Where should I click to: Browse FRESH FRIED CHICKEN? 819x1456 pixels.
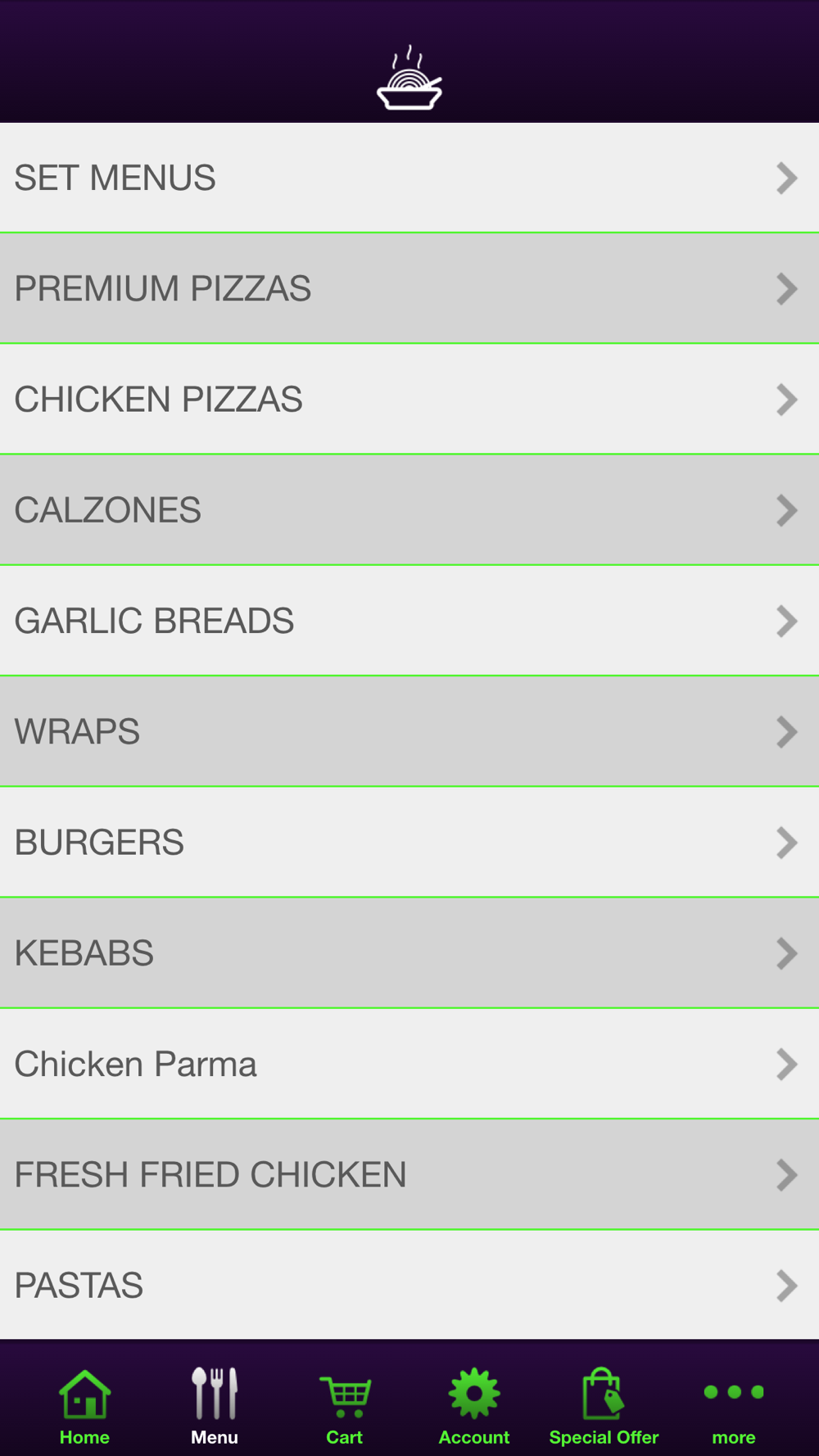point(409,1174)
